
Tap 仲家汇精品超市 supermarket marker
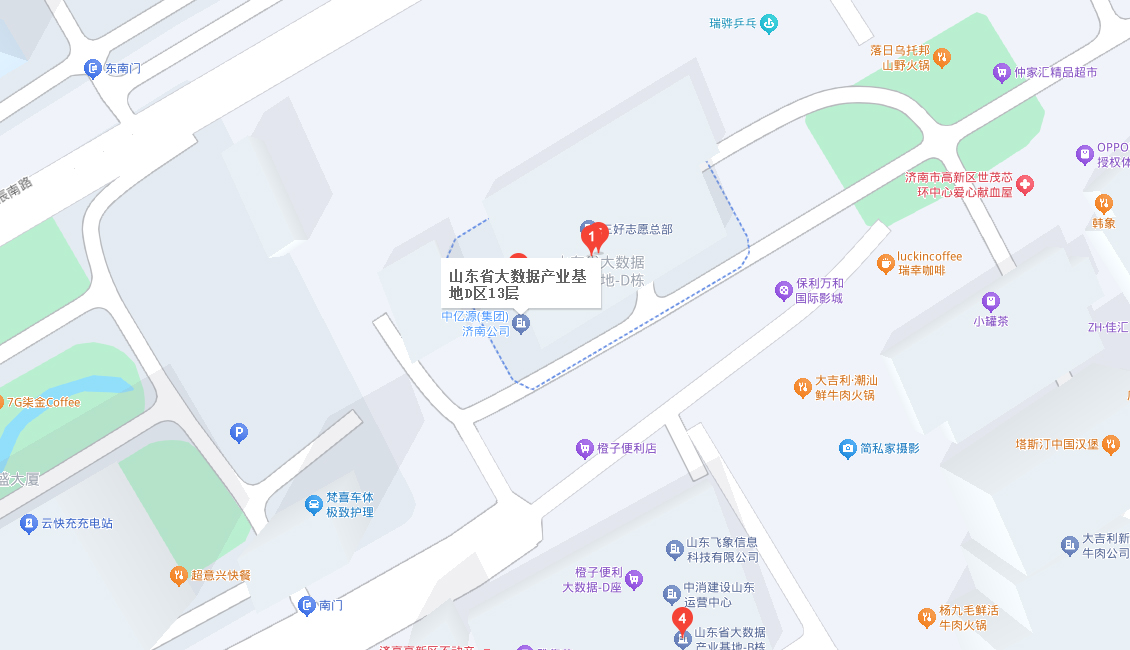(1001, 73)
